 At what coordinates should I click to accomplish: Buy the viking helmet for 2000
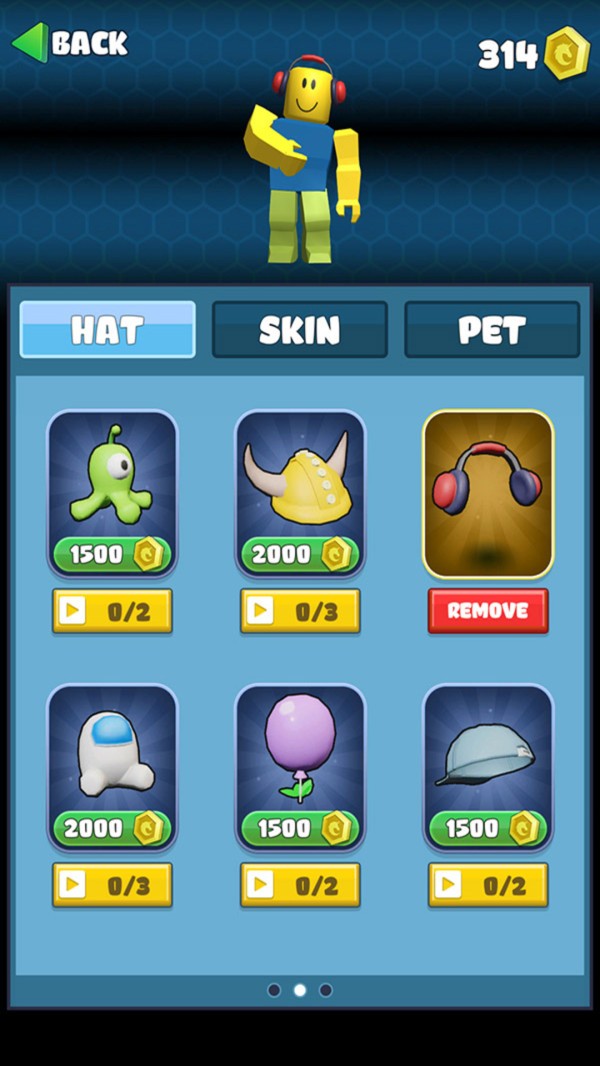pos(300,554)
